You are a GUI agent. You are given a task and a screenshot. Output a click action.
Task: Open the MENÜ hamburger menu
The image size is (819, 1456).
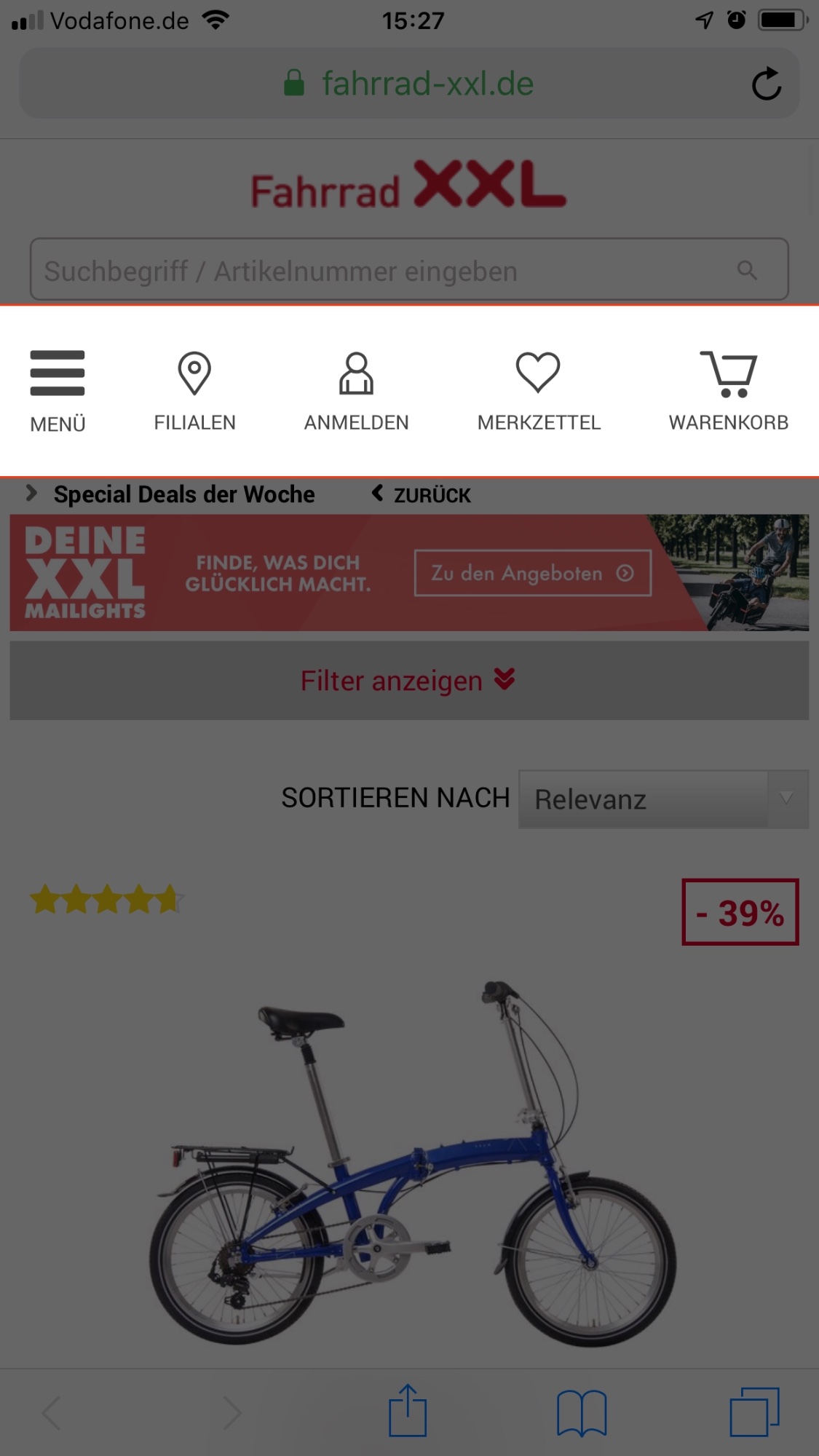58,390
